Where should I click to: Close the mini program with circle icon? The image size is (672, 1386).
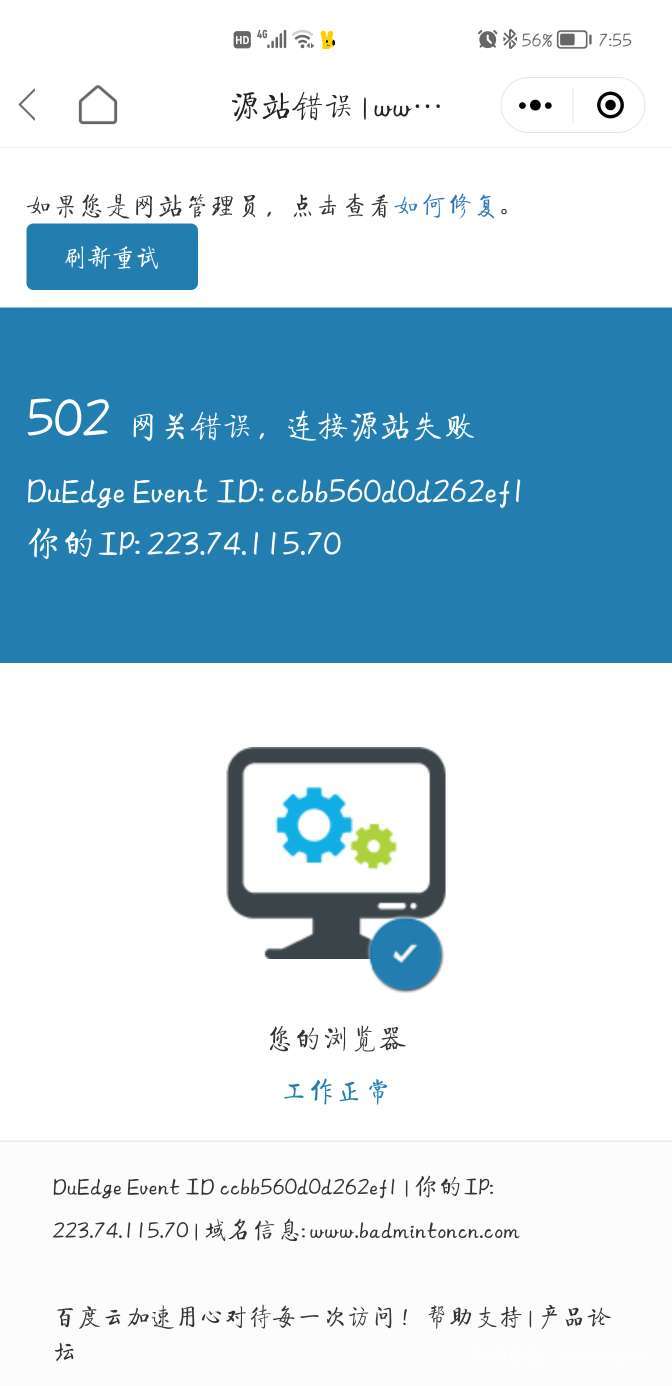(609, 105)
